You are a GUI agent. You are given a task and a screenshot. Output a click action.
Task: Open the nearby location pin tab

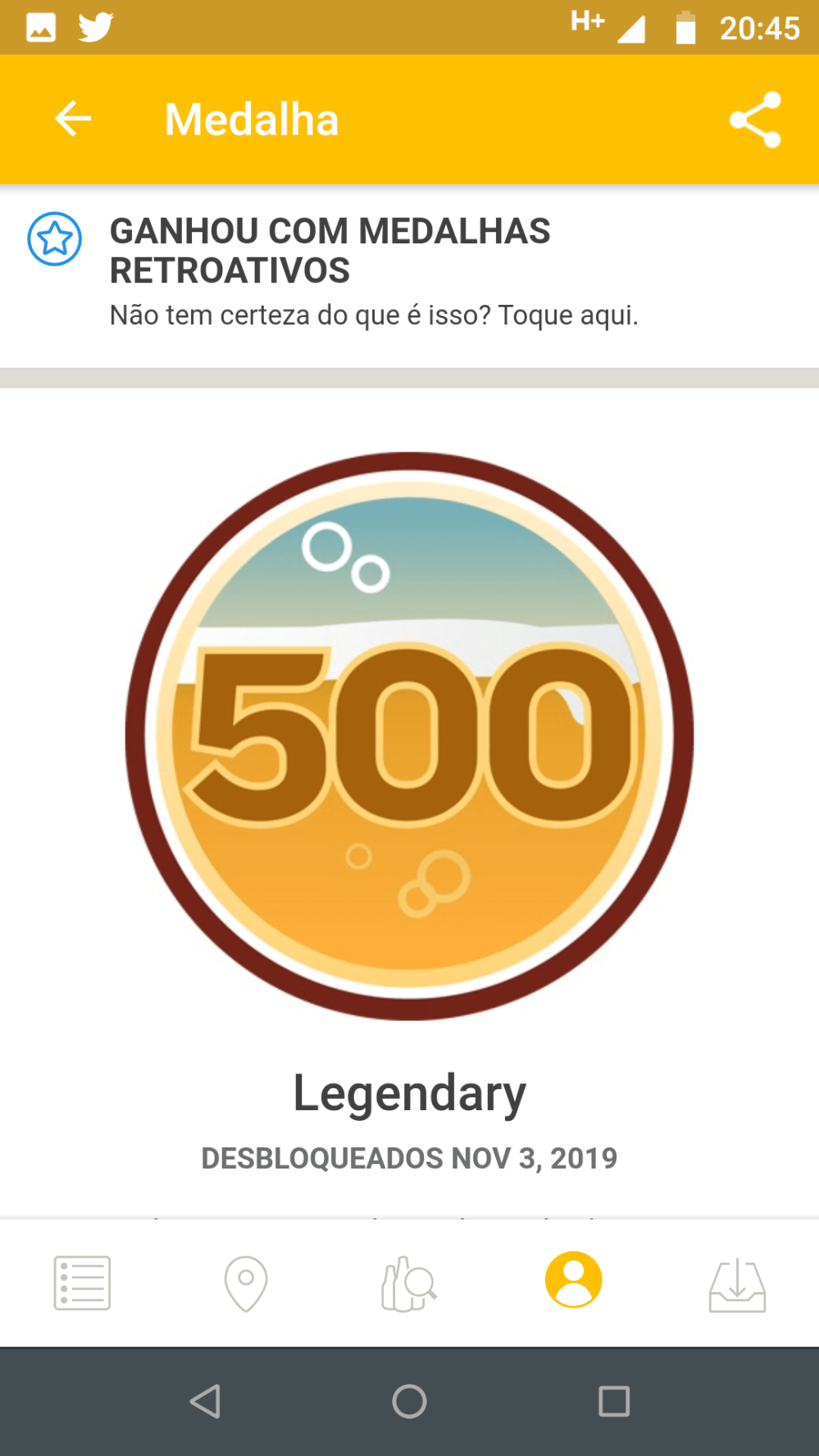click(x=246, y=1282)
